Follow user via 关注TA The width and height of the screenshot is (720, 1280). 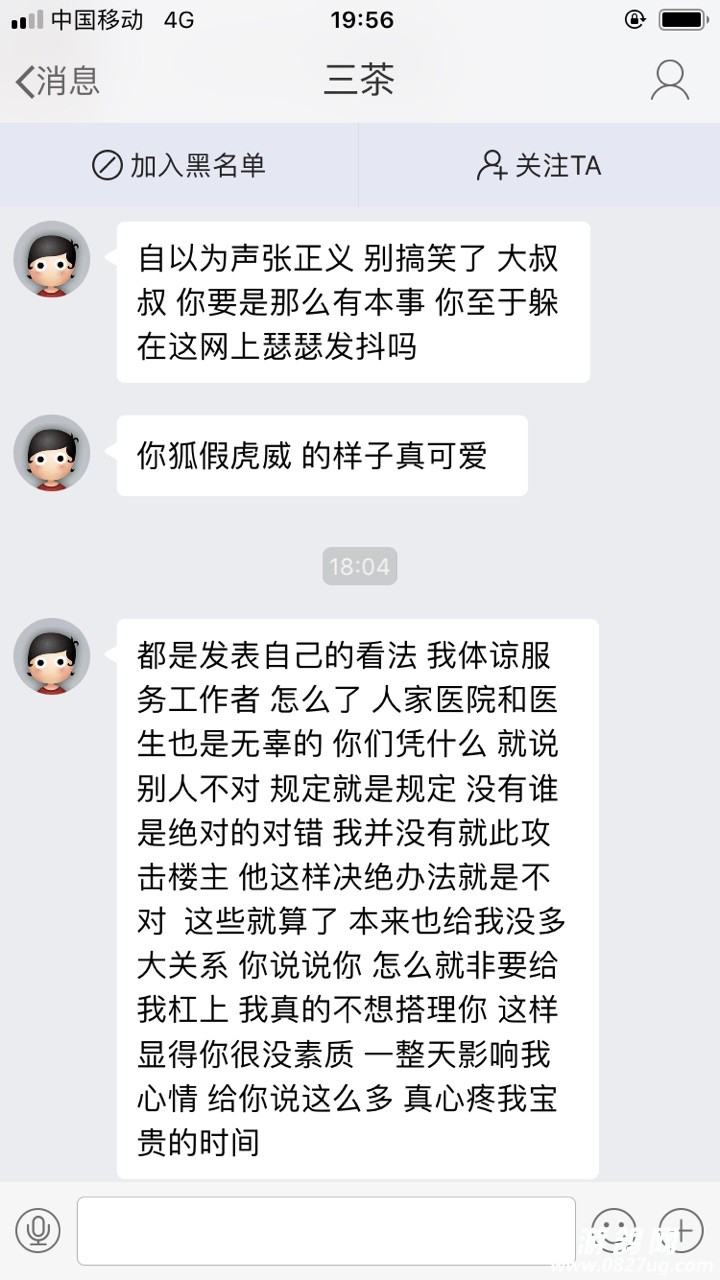pyautogui.click(x=539, y=165)
